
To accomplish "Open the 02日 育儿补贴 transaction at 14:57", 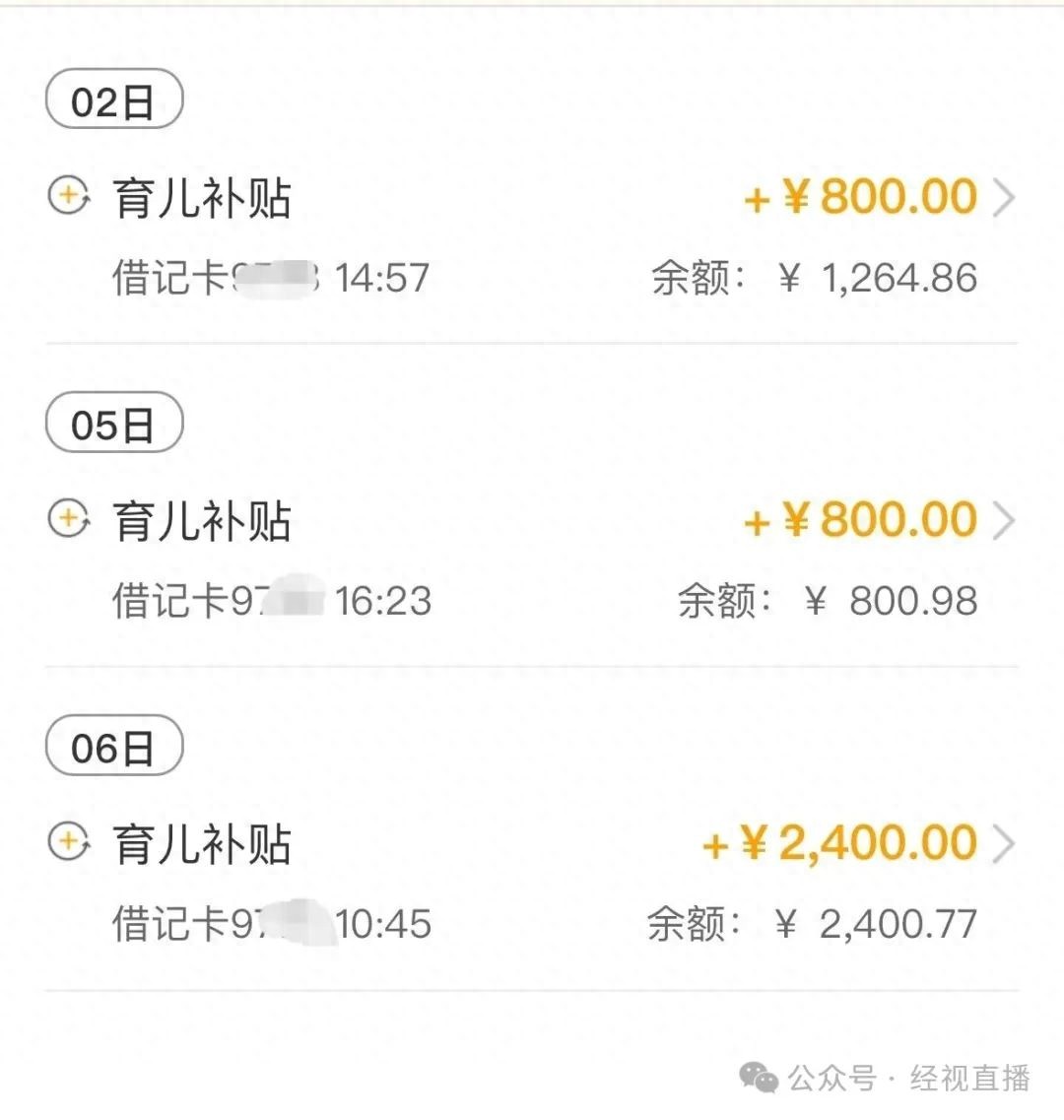I will (x=532, y=234).
